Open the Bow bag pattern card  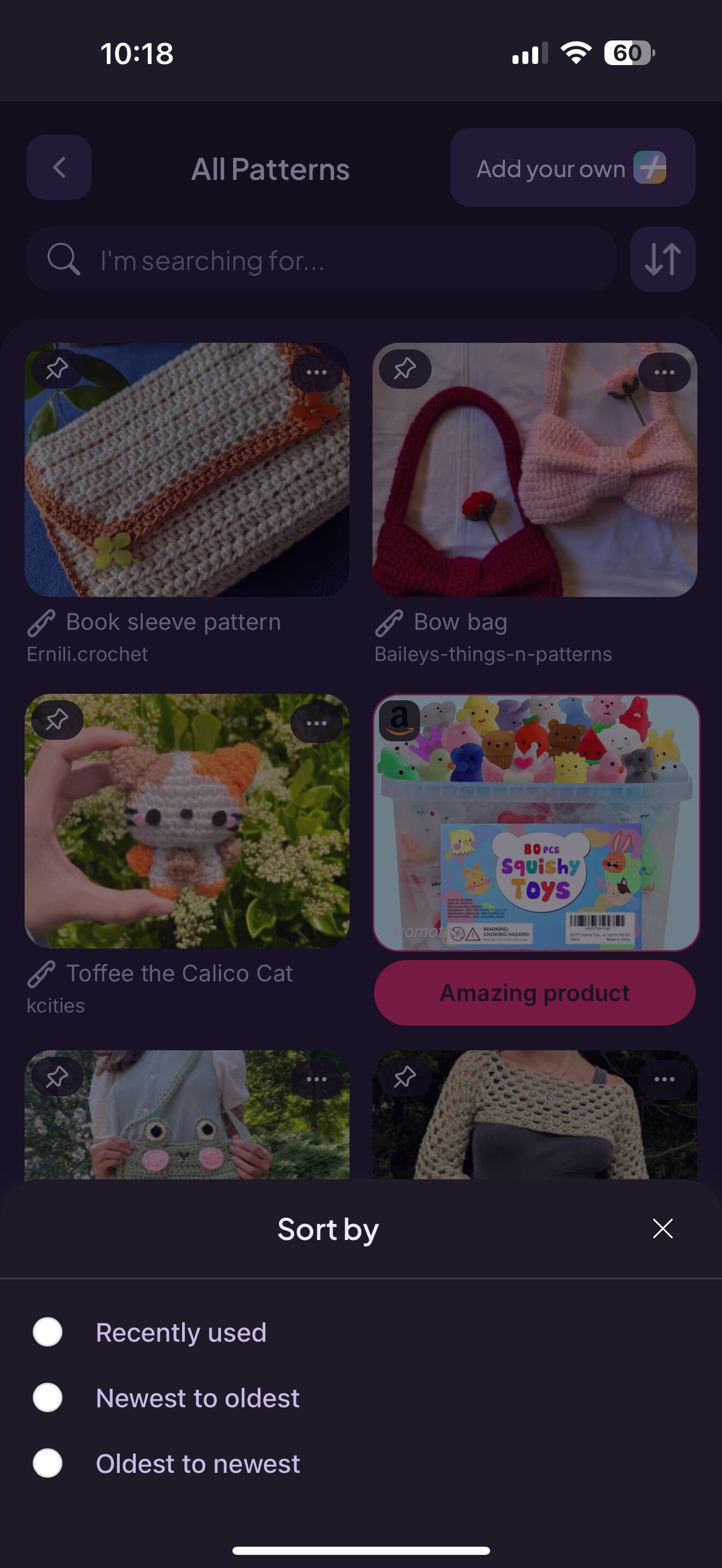pyautogui.click(x=534, y=470)
